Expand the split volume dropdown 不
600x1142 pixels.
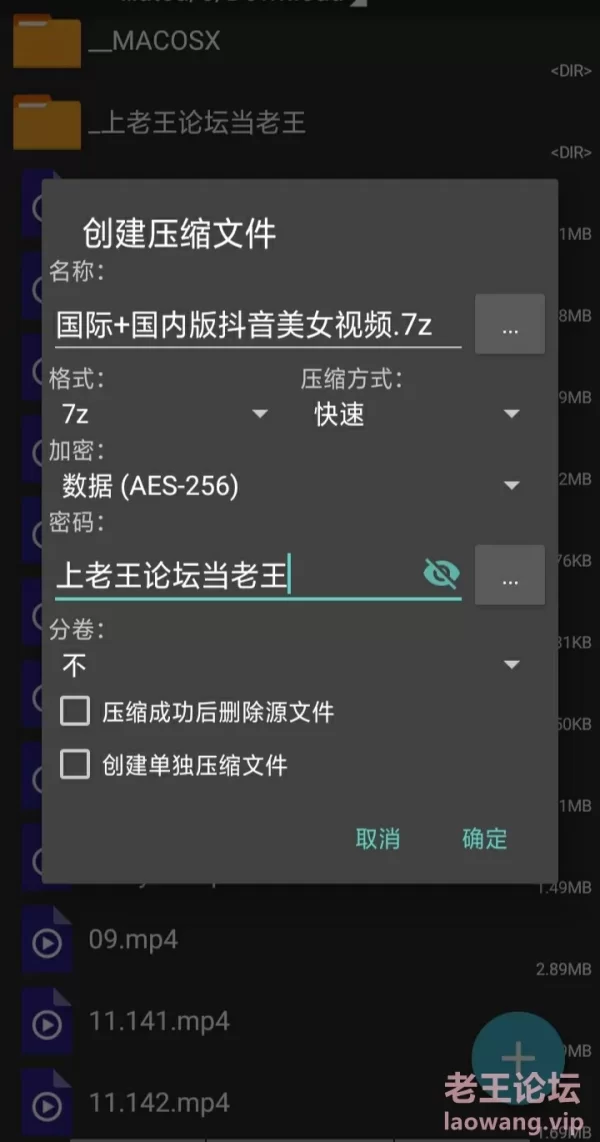[290, 665]
